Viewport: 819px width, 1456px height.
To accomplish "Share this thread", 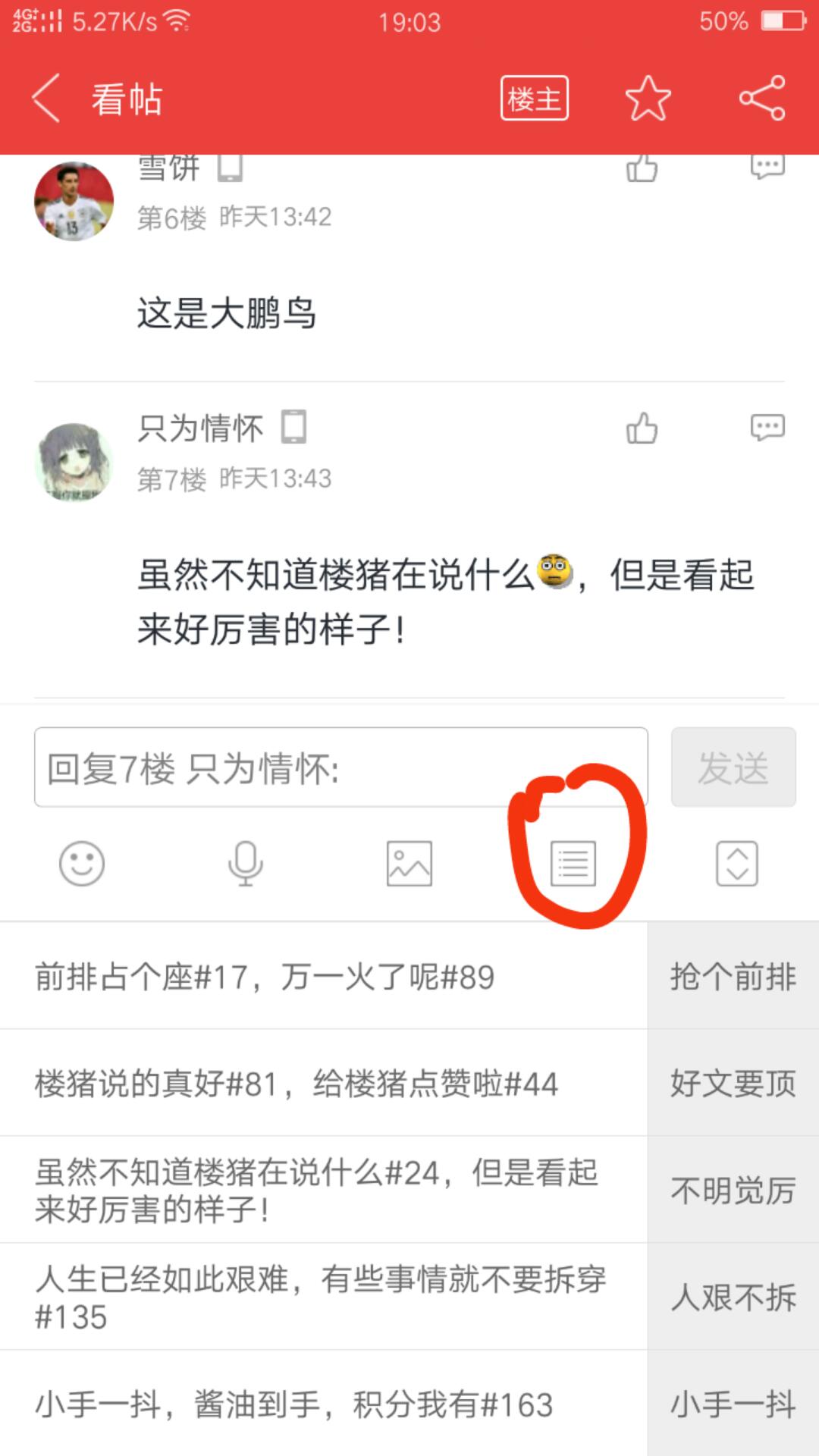I will [762, 99].
